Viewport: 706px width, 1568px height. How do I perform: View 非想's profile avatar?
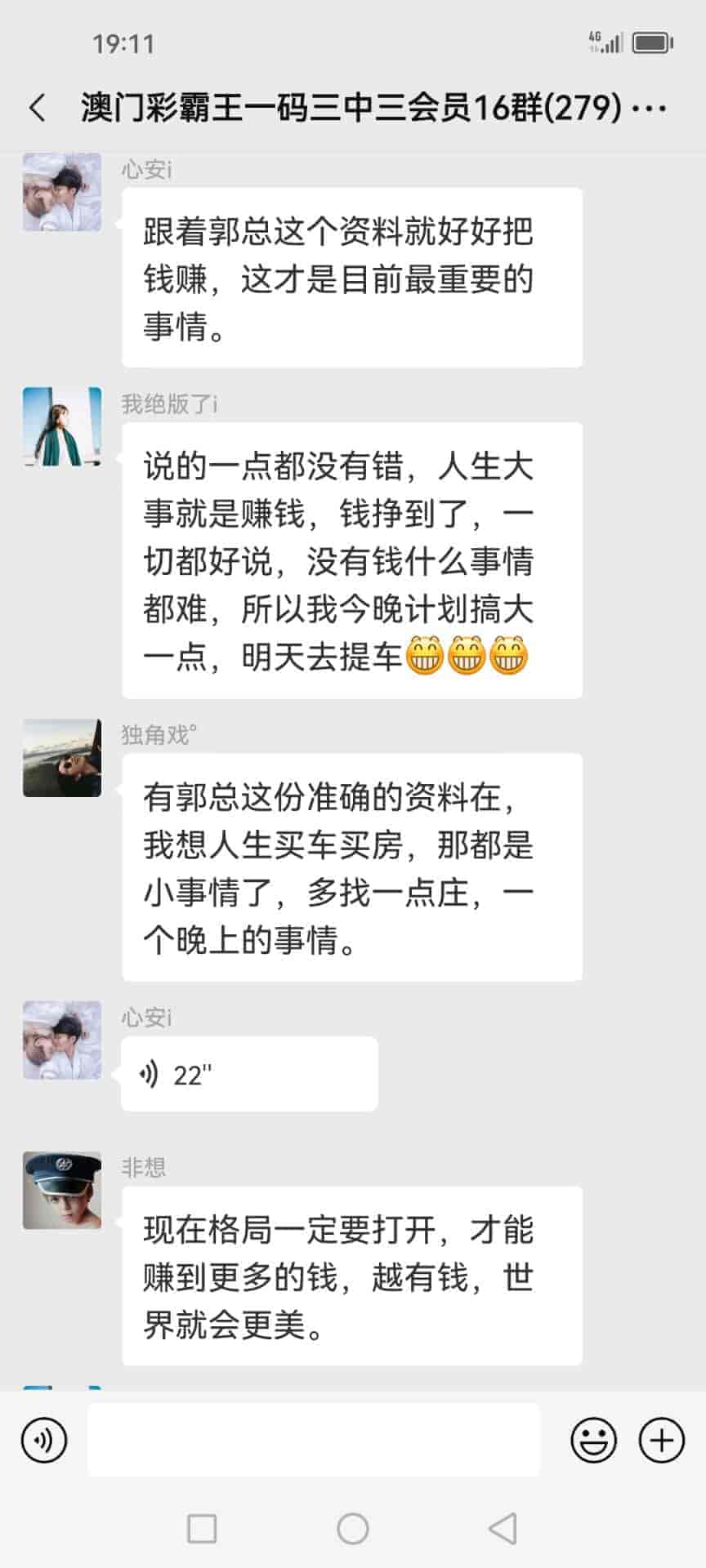click(62, 1191)
